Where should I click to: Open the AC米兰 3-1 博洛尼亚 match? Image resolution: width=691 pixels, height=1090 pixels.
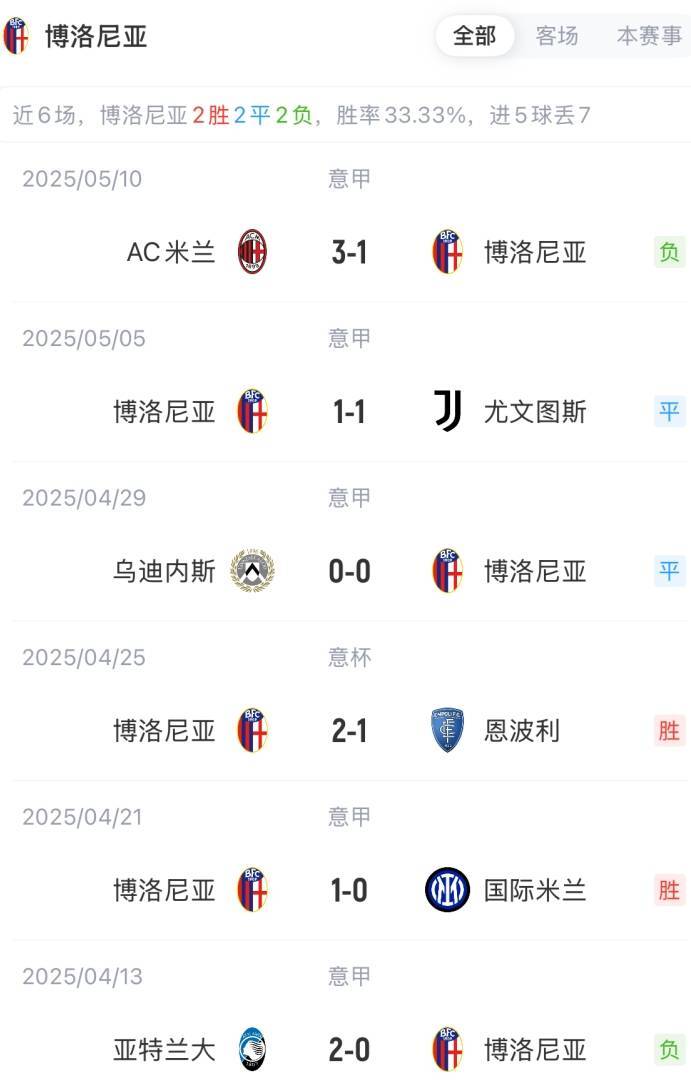coord(349,252)
